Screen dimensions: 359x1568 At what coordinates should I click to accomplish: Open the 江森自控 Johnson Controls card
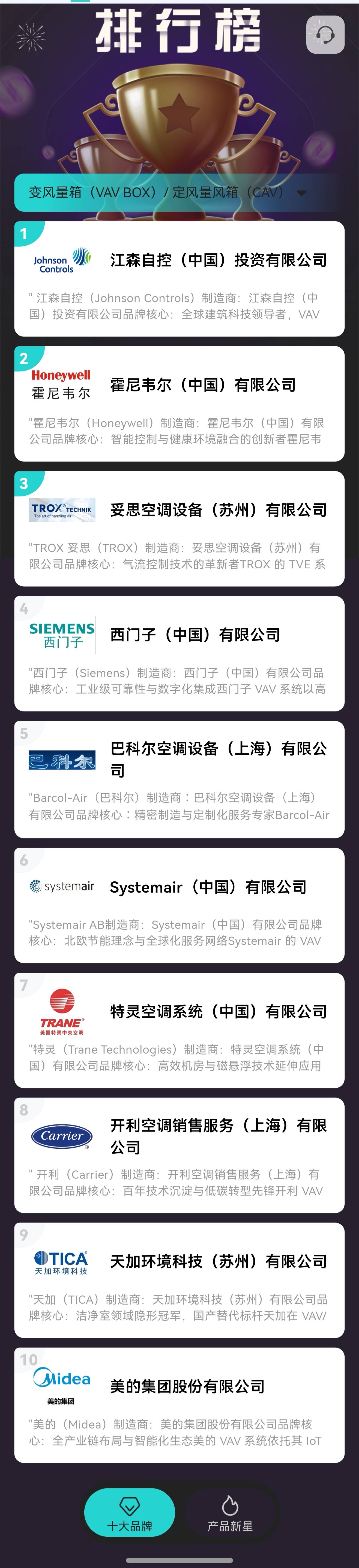(179, 279)
